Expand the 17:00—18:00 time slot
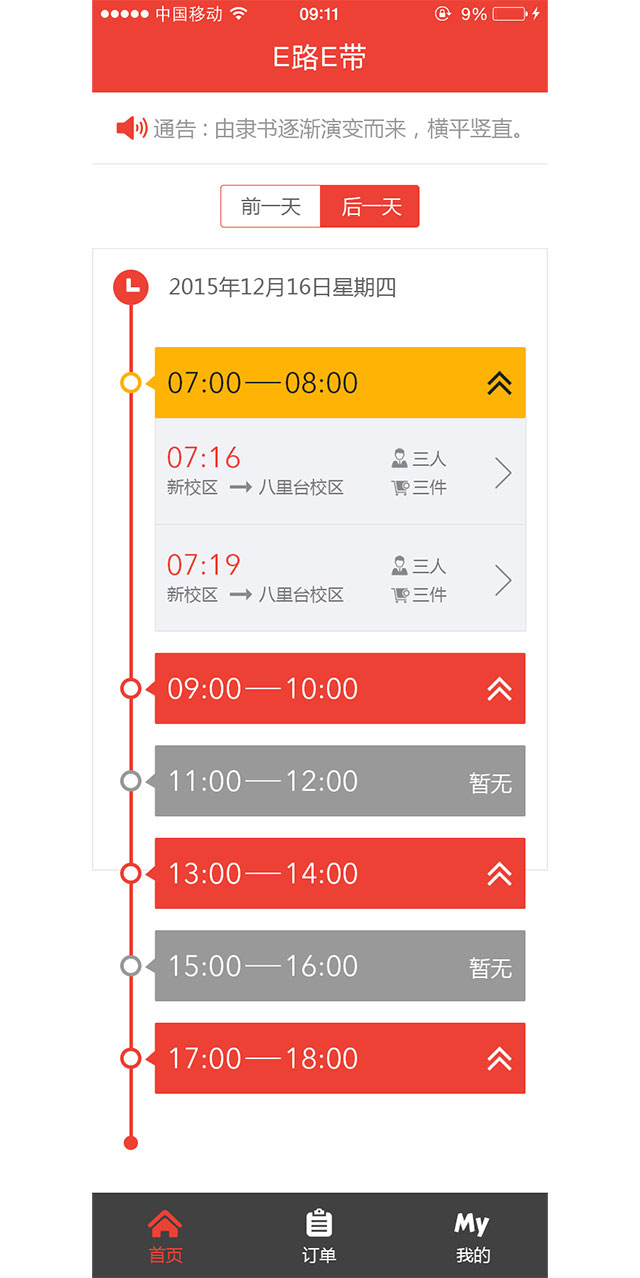640x1278 pixels. pos(499,1058)
